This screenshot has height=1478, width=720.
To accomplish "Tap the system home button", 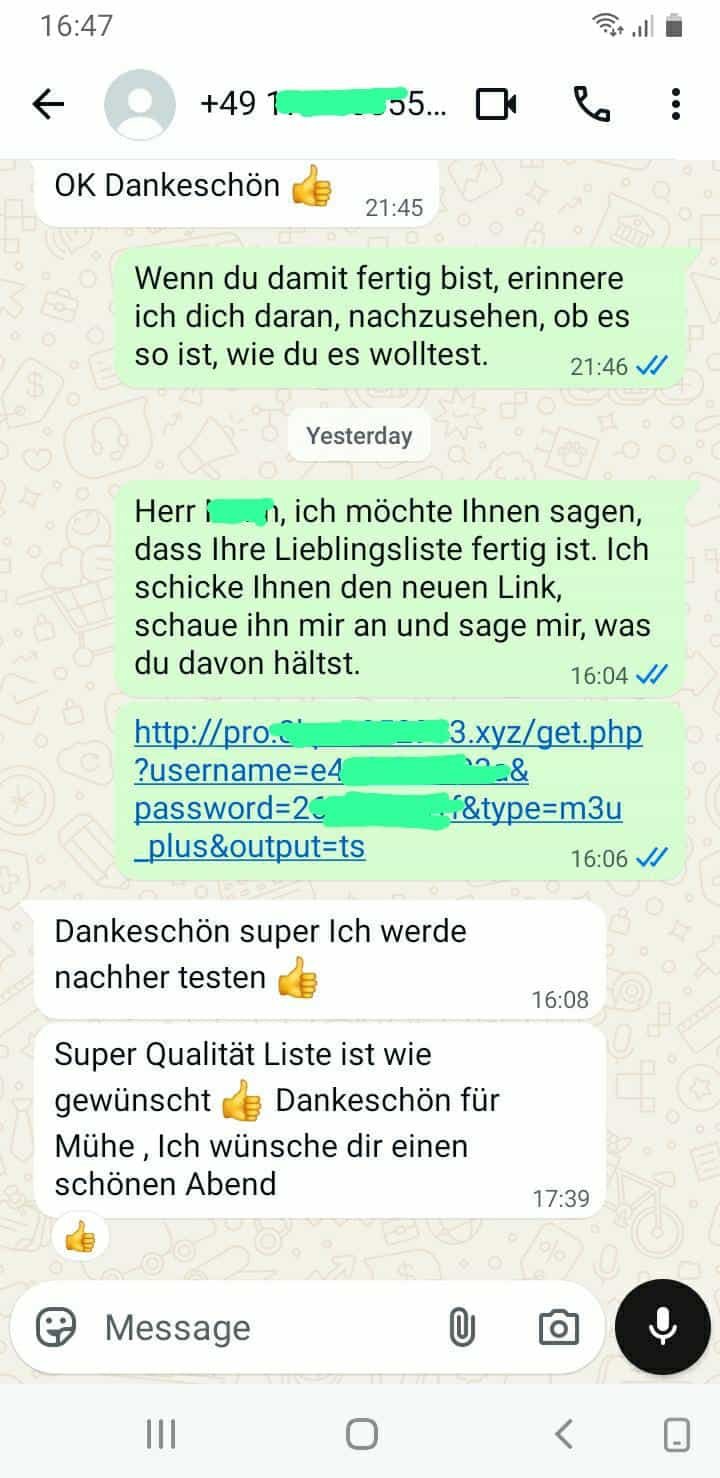I will tap(361, 1434).
